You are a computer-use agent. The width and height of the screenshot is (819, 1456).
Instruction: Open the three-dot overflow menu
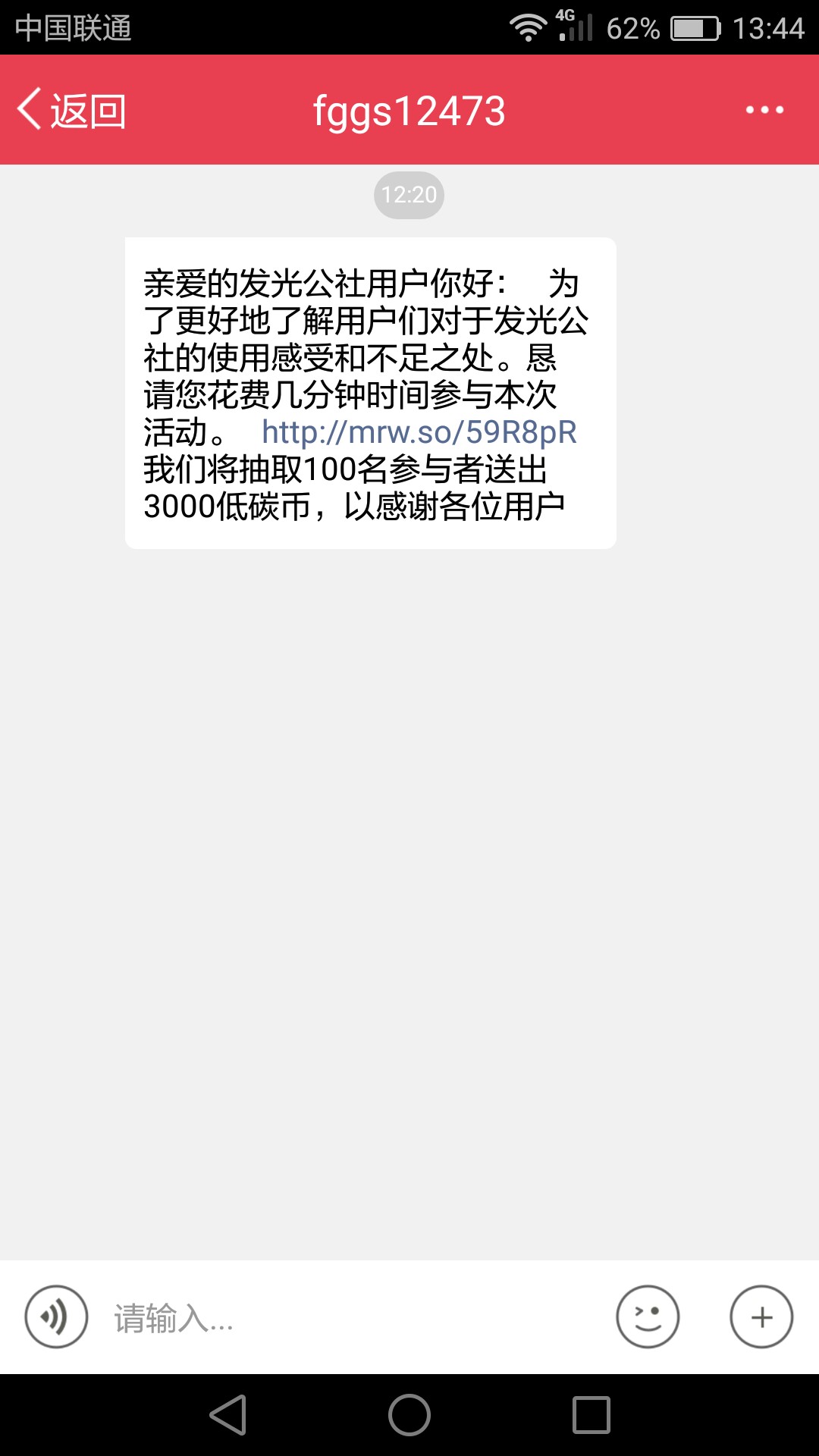(764, 111)
